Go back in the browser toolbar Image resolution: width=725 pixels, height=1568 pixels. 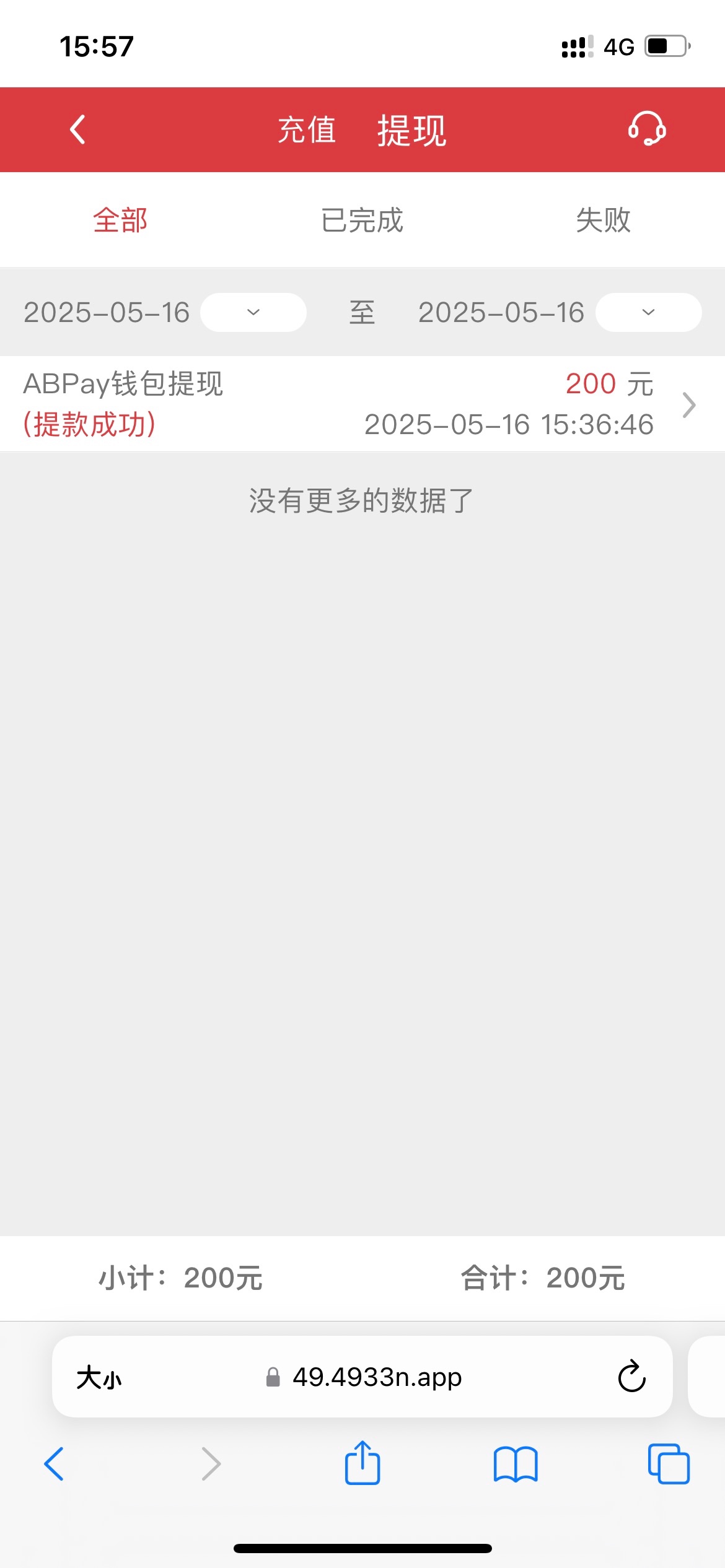[54, 1464]
